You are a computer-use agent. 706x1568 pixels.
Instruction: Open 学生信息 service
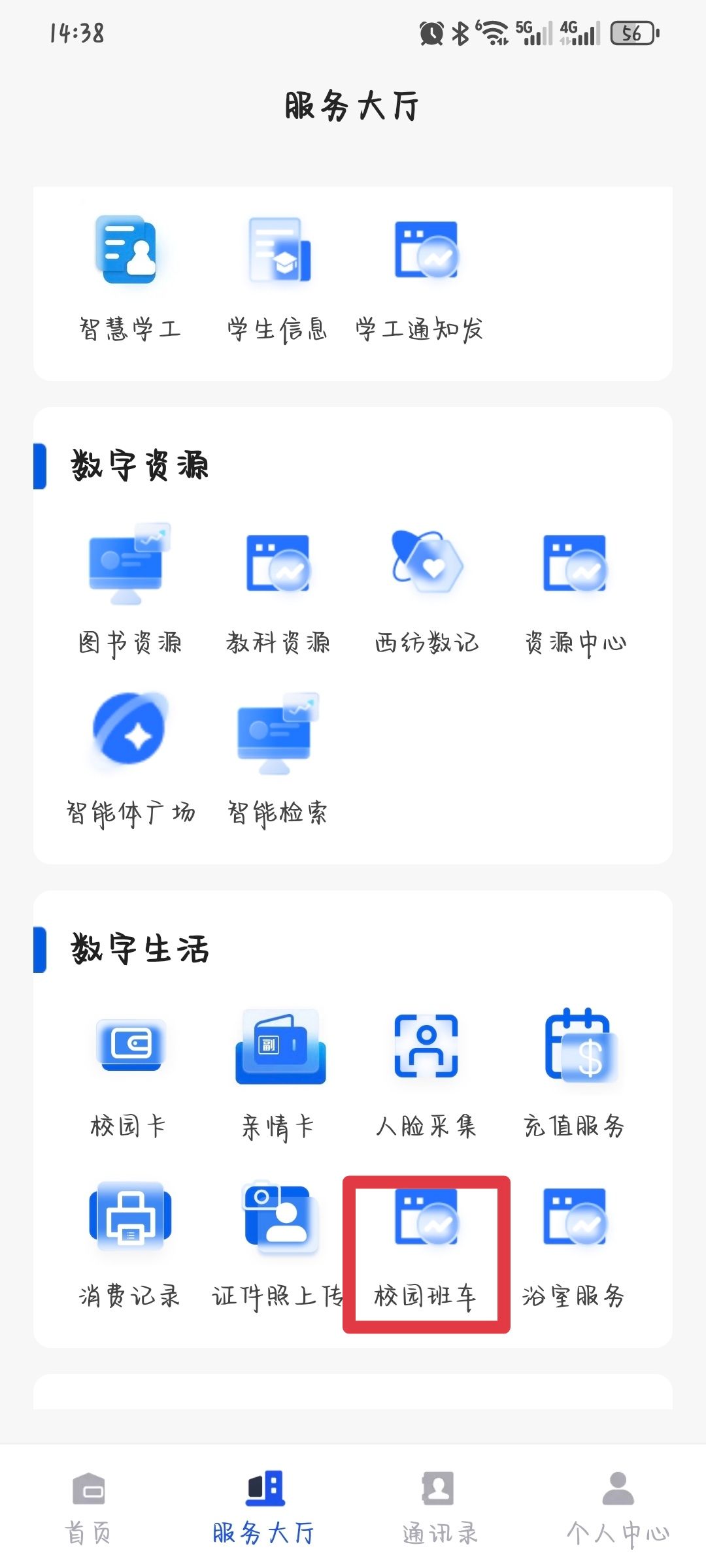(x=278, y=278)
